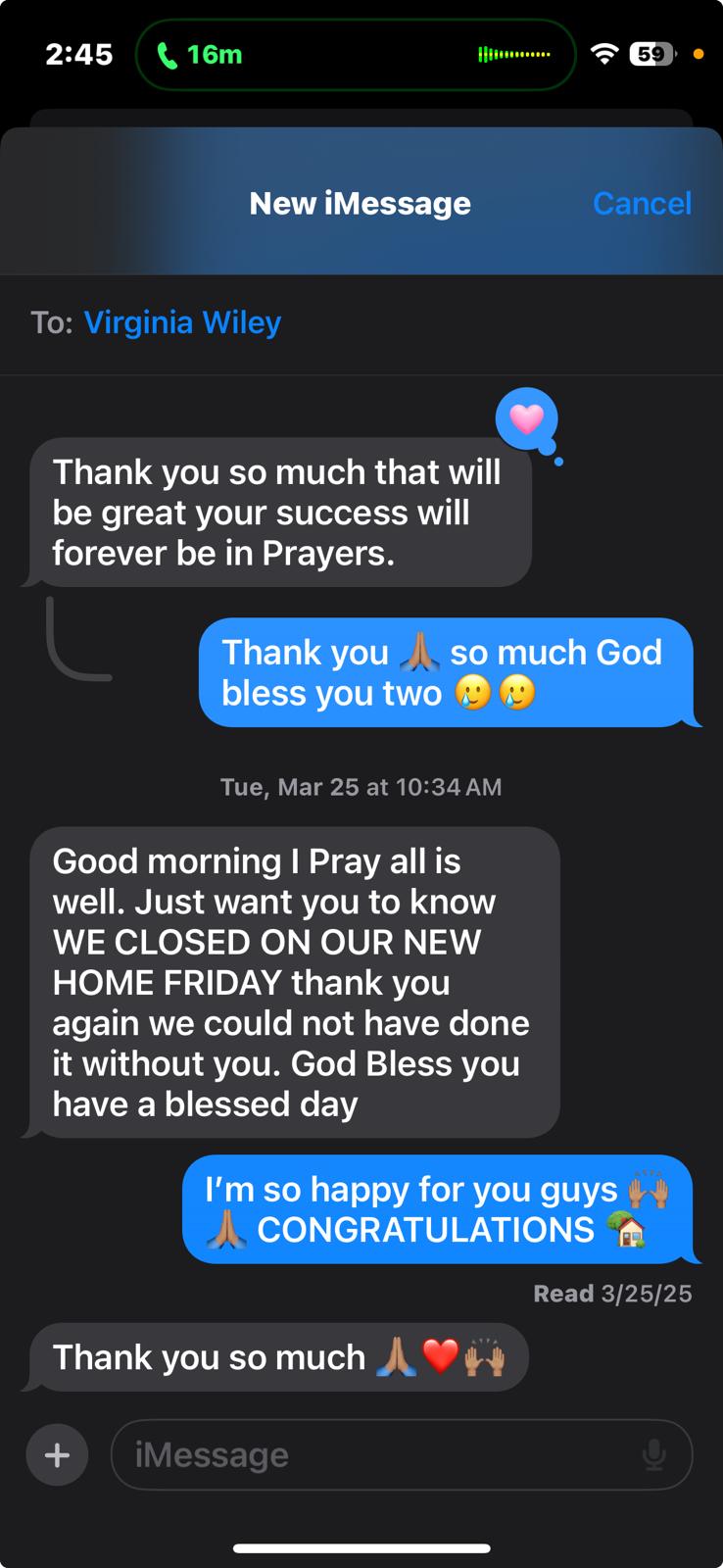Select the Virginia Wiley recipient
Viewport: 723px width, 1568px height.
pos(182,322)
